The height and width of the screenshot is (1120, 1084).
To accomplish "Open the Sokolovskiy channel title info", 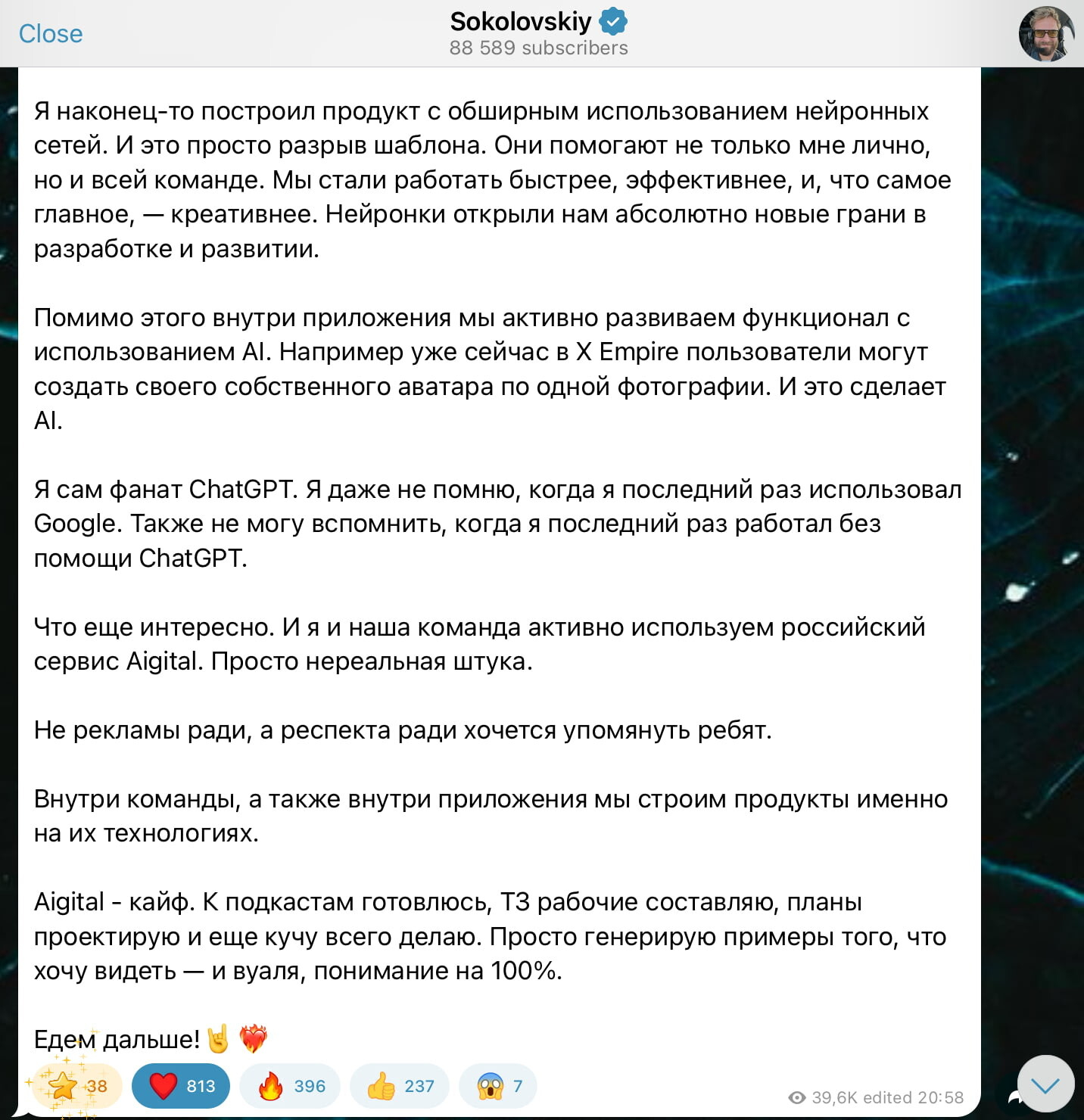I will tap(538, 33).
